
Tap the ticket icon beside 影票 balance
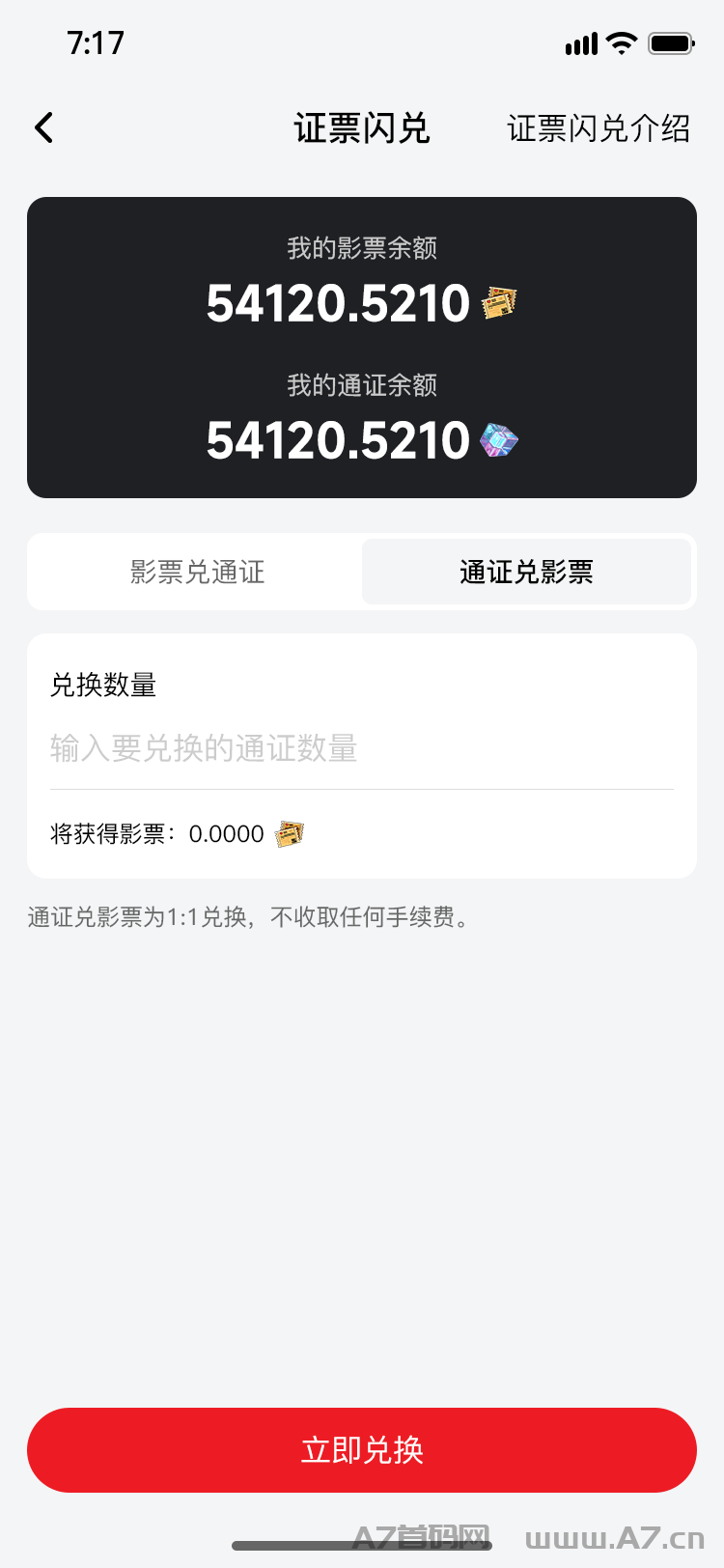497,301
